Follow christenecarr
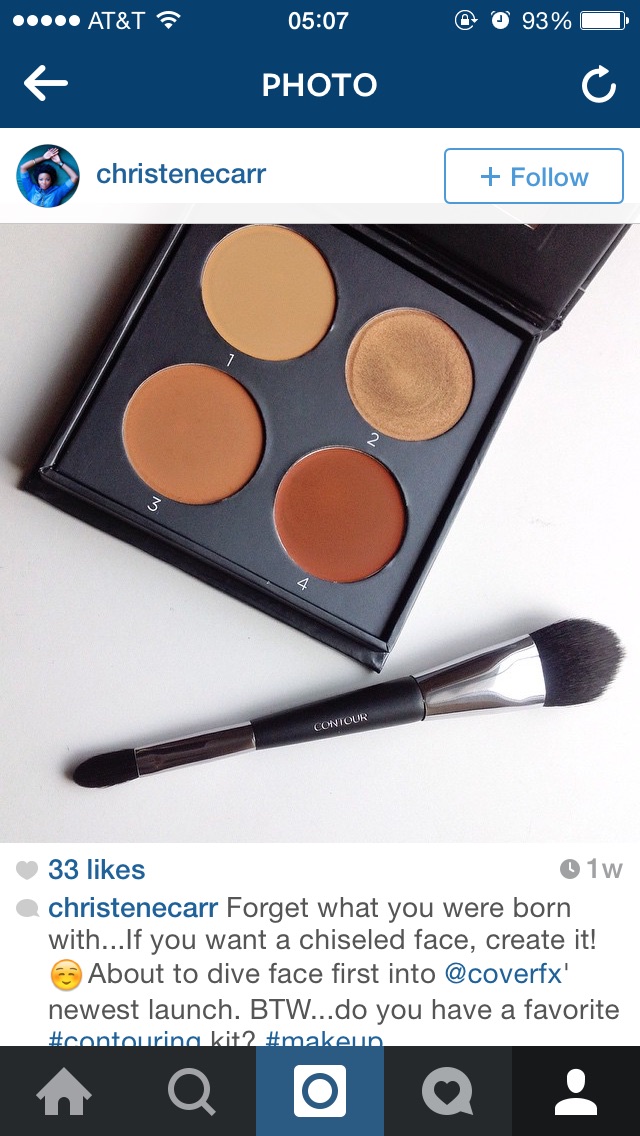This screenshot has width=640, height=1136. (533, 177)
